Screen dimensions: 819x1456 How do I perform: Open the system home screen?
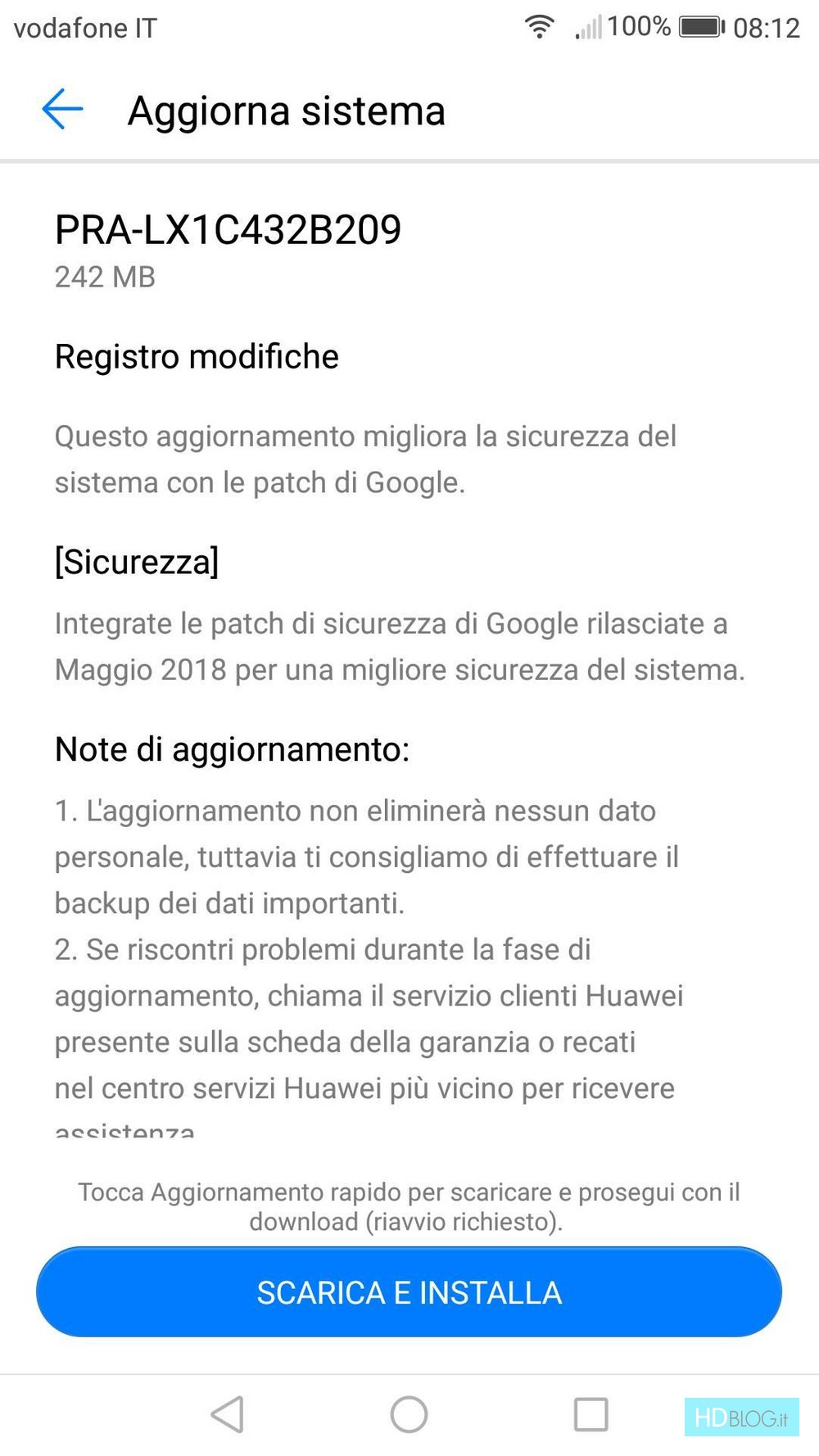pyautogui.click(x=409, y=1414)
